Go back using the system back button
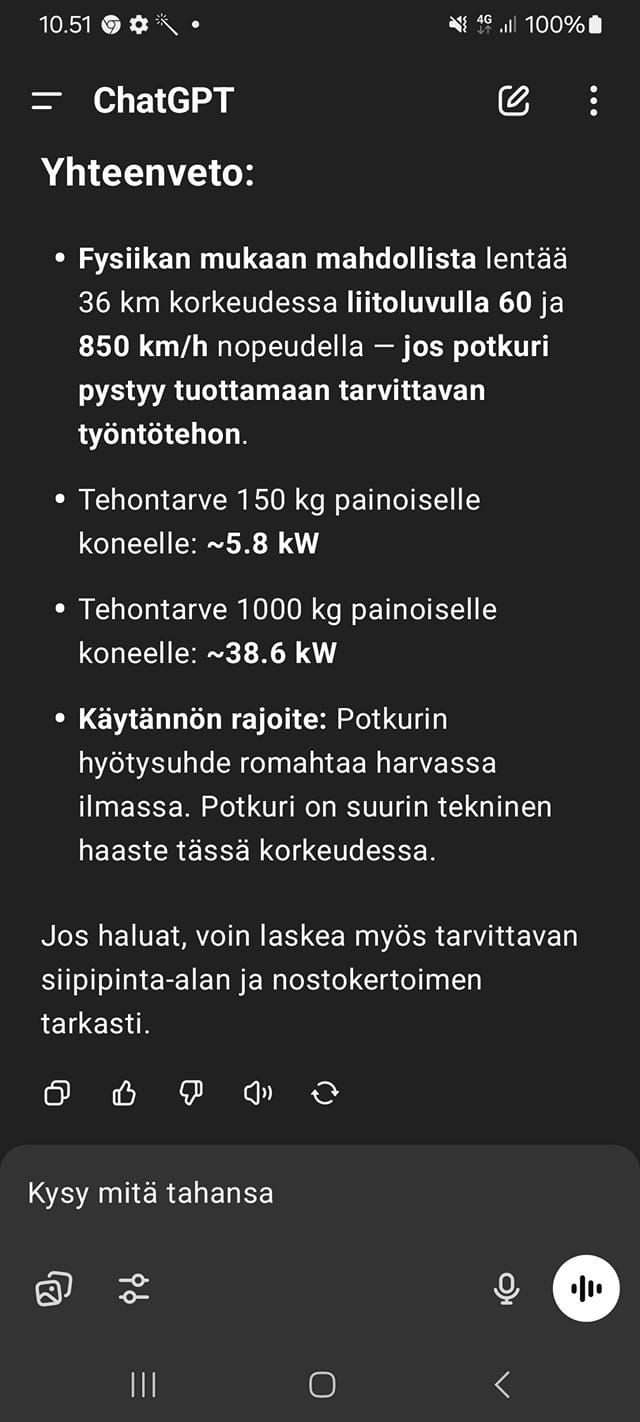 pos(502,1384)
